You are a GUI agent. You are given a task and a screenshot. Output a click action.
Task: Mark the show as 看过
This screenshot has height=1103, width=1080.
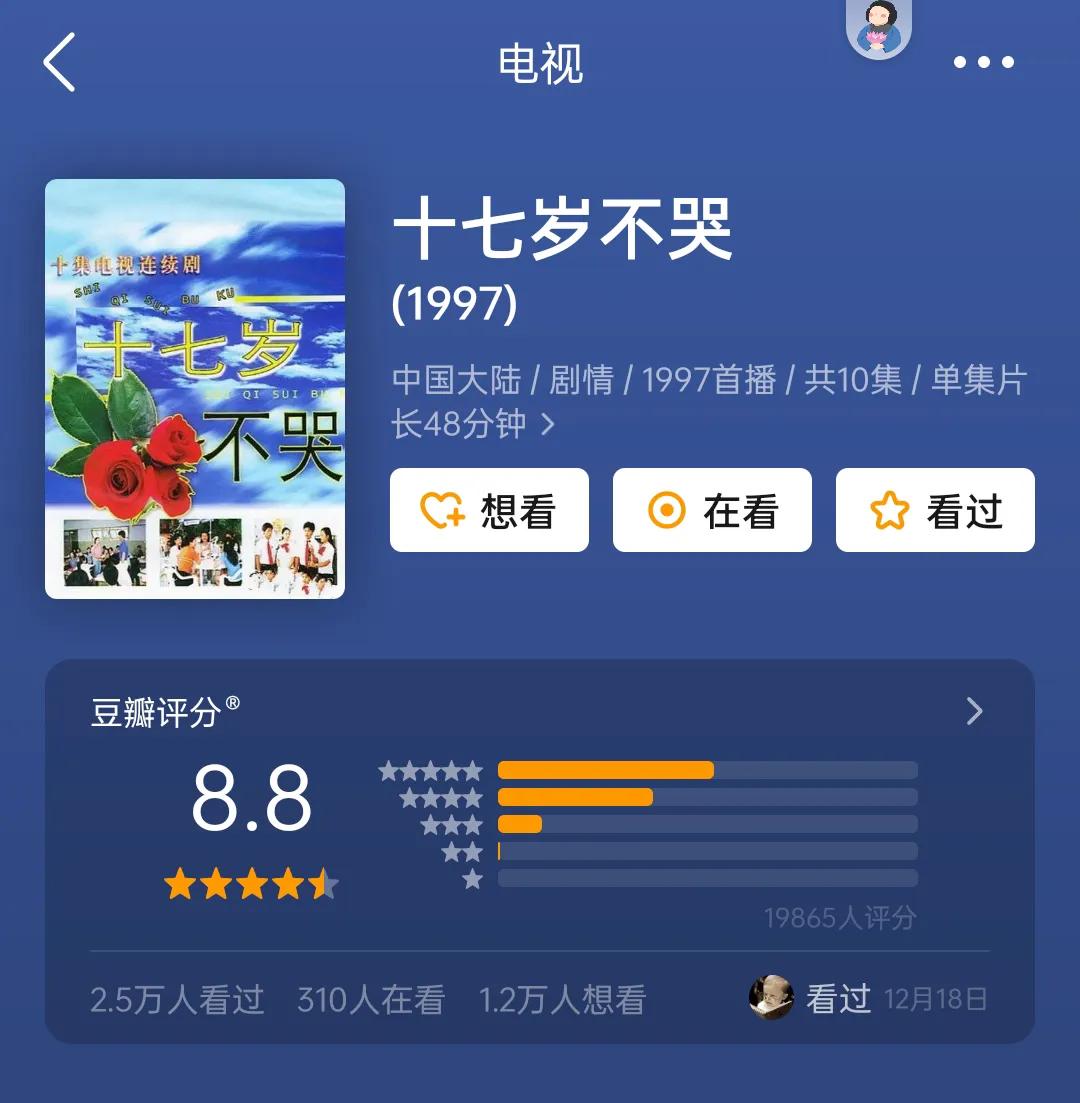[x=934, y=510]
